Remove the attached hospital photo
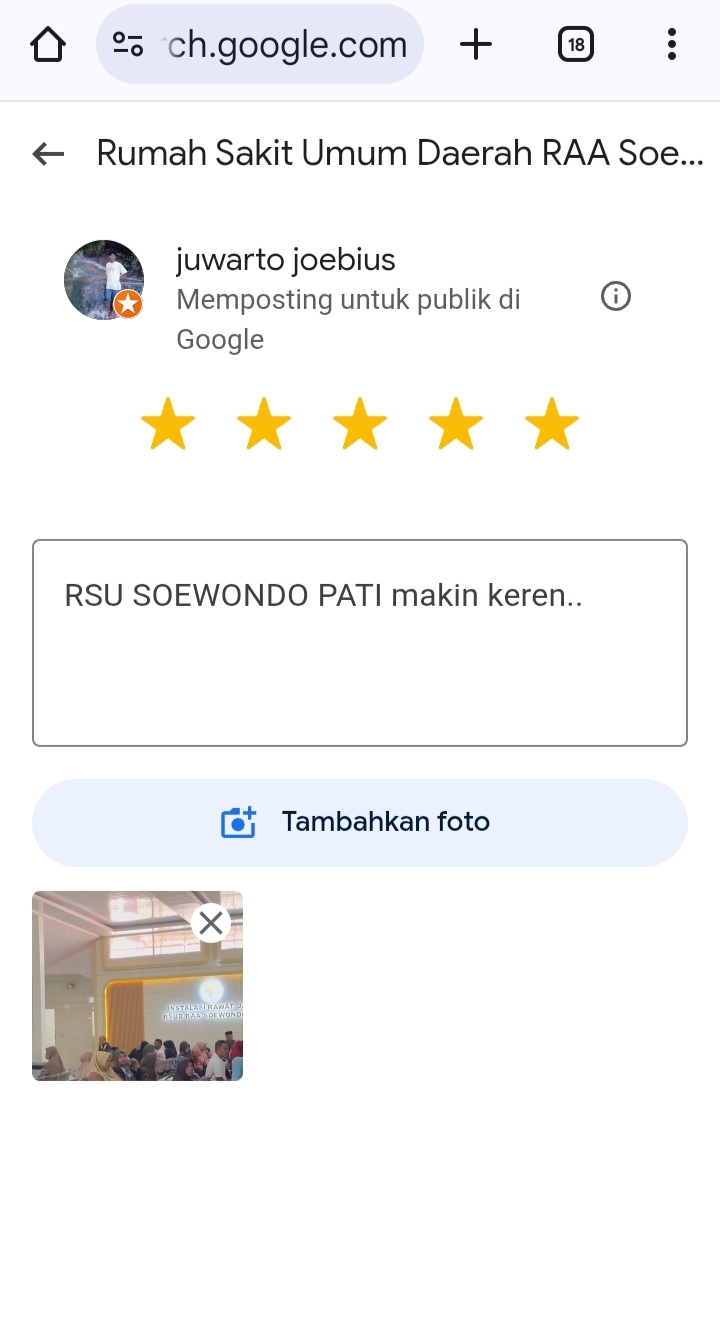This screenshot has height=1334, width=720. [211, 923]
